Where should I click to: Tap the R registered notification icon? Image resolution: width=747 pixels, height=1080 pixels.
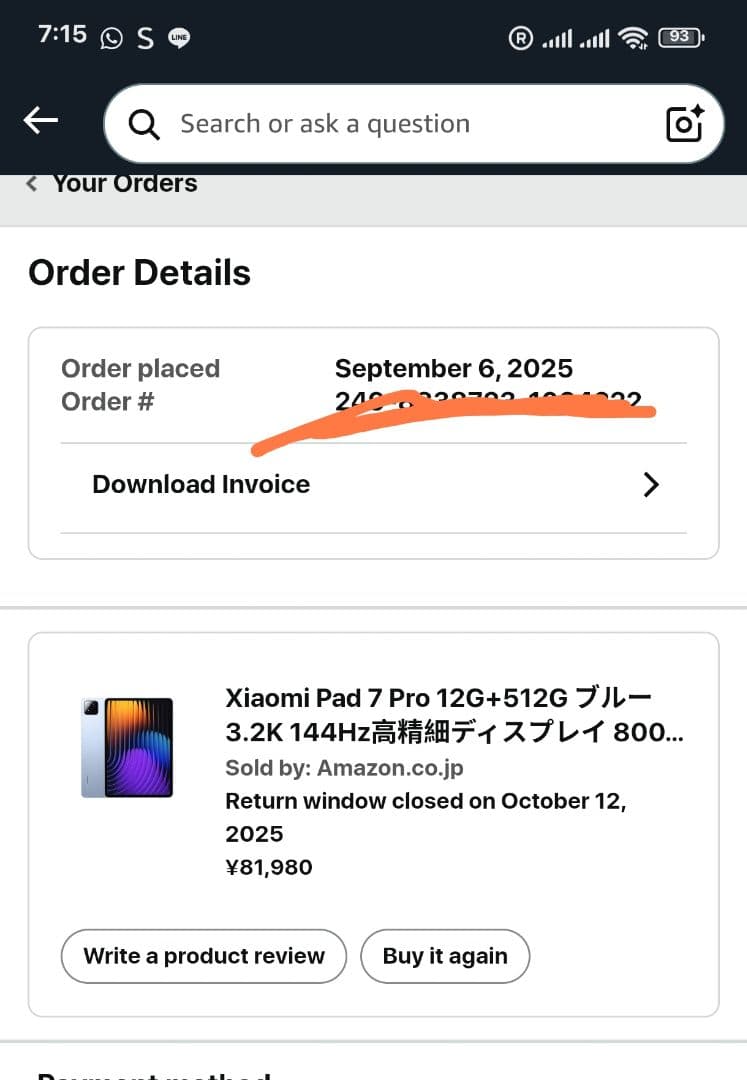click(x=521, y=38)
